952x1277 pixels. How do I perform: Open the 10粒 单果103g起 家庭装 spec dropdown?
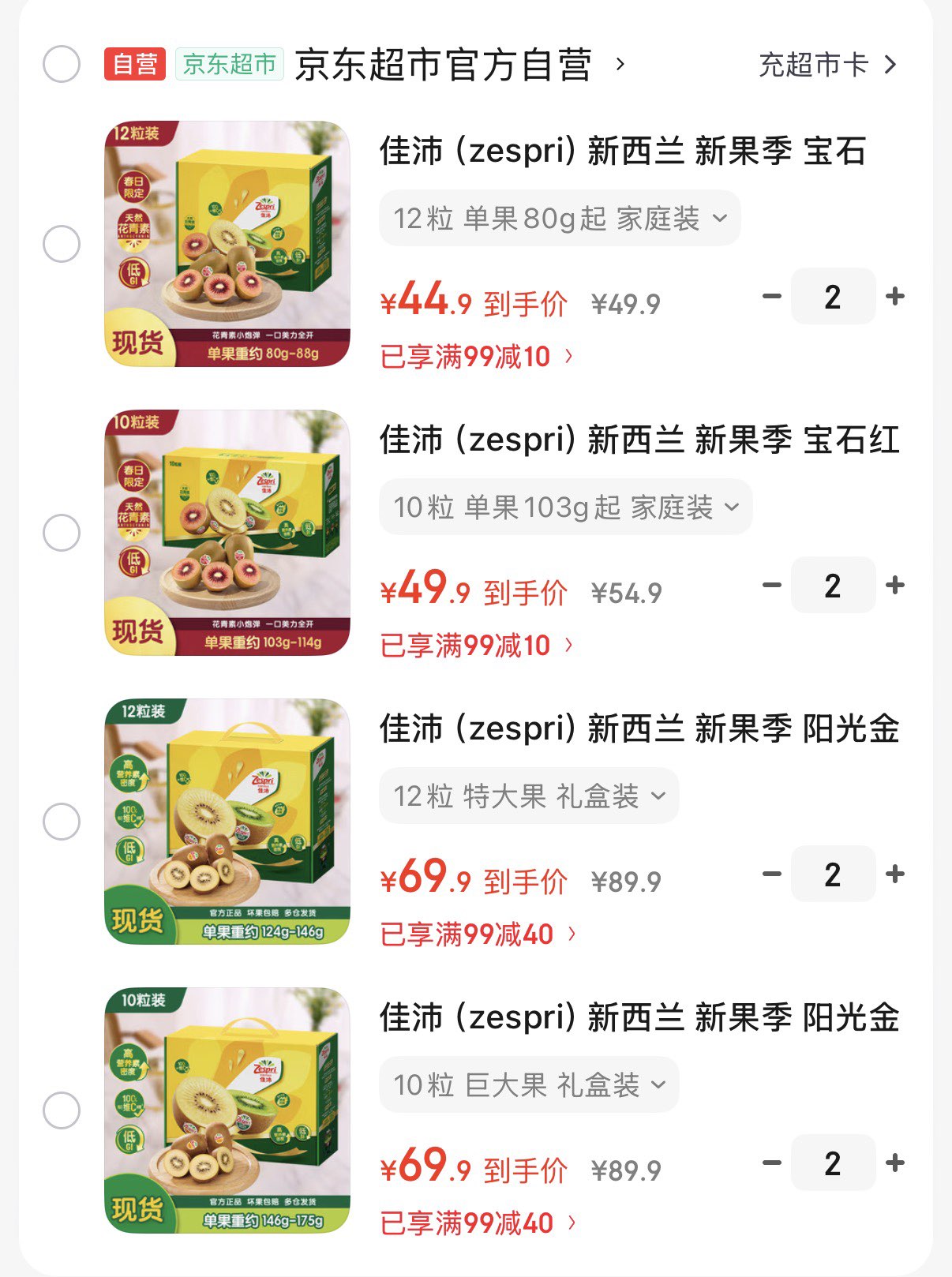[x=566, y=507]
